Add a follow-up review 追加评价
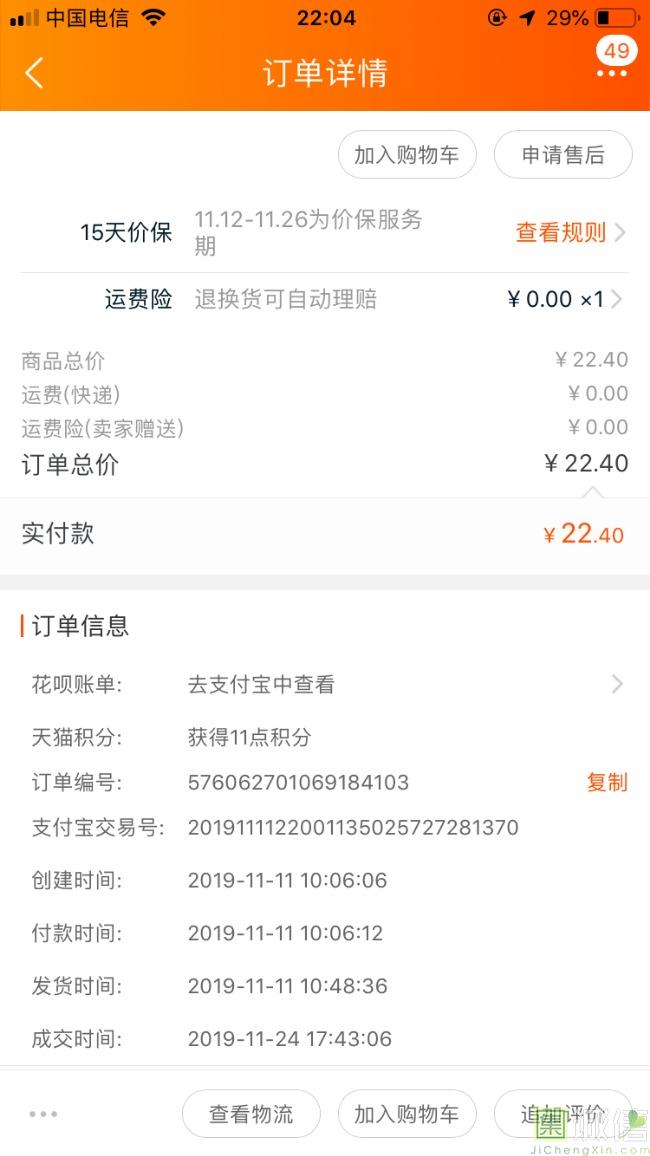The width and height of the screenshot is (650, 1156). 563,1114
